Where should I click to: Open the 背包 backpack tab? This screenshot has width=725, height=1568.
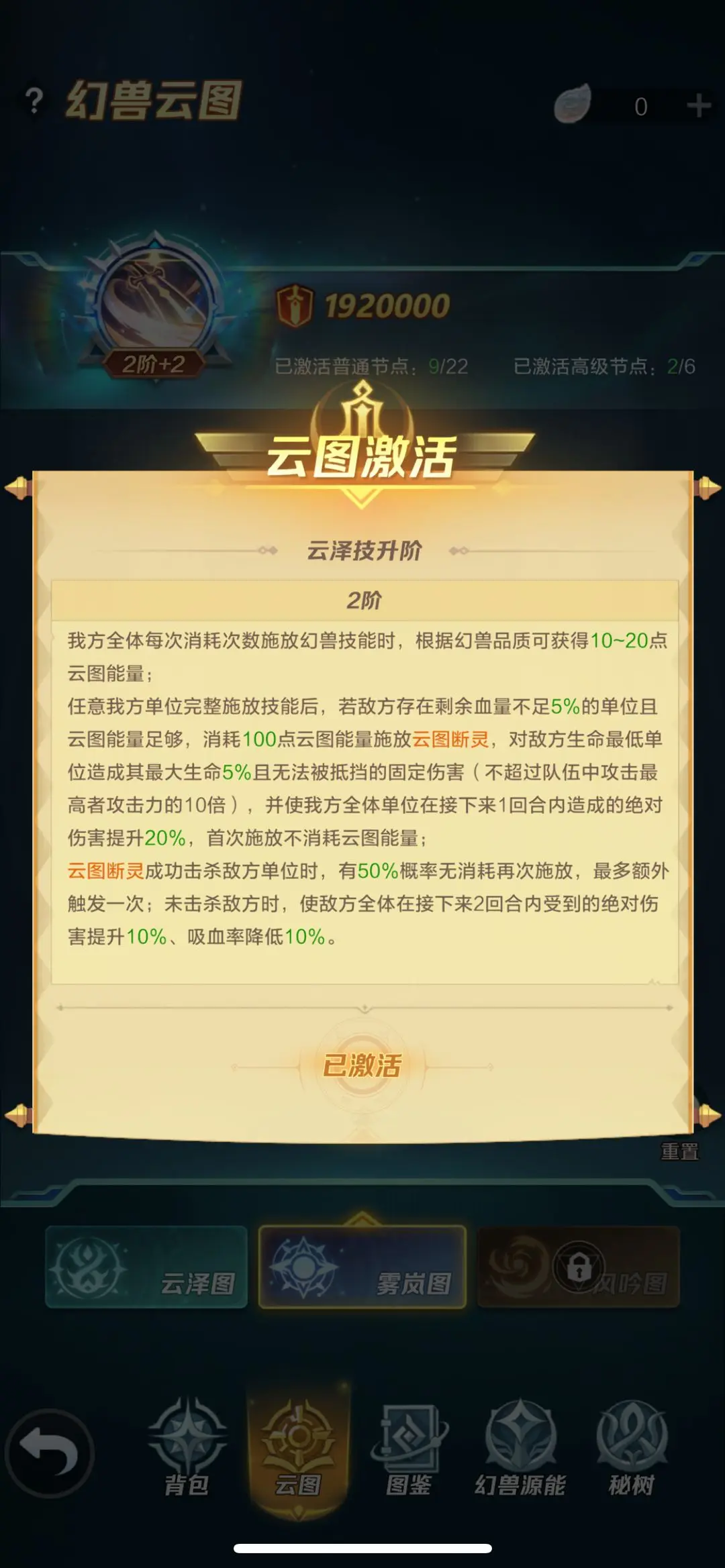pyautogui.click(x=187, y=1449)
